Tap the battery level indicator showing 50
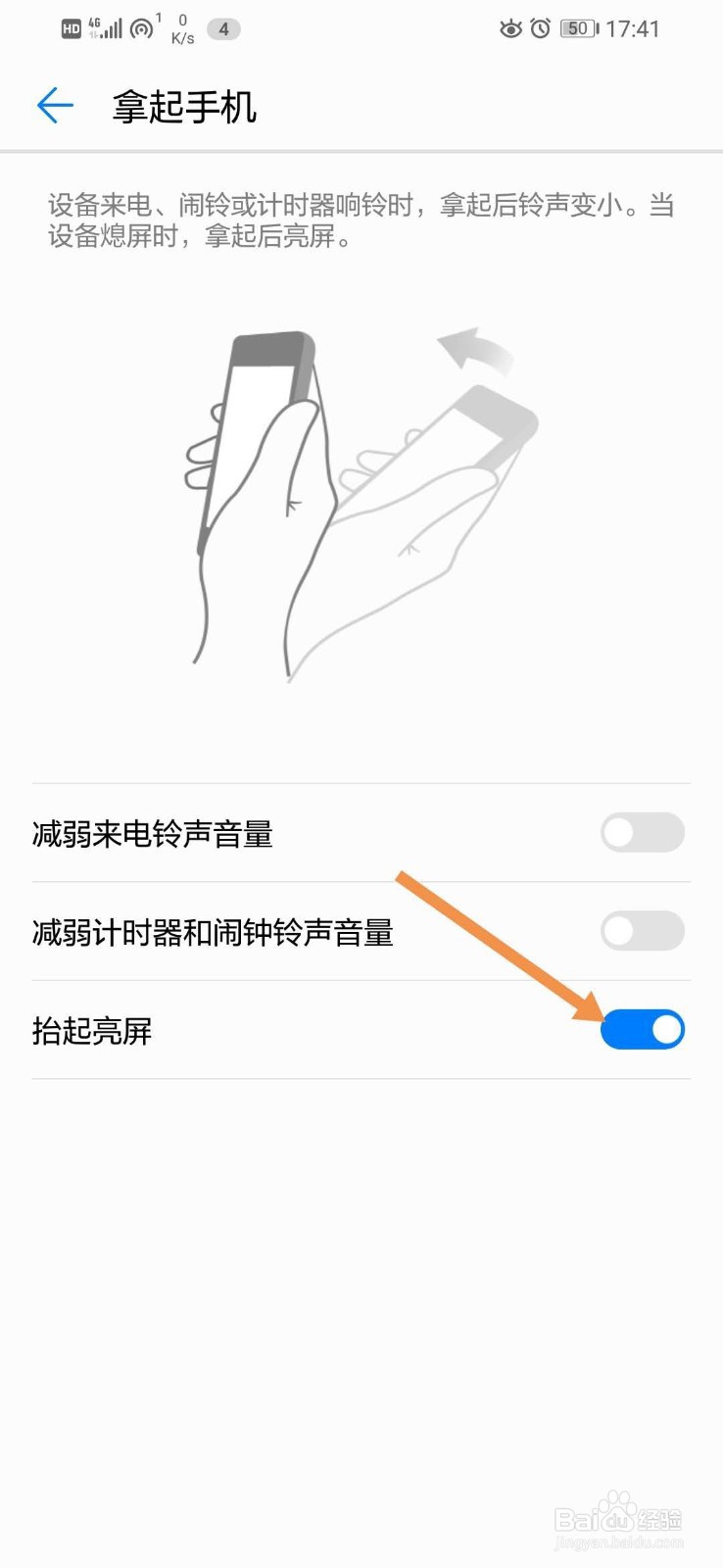 coord(577,28)
